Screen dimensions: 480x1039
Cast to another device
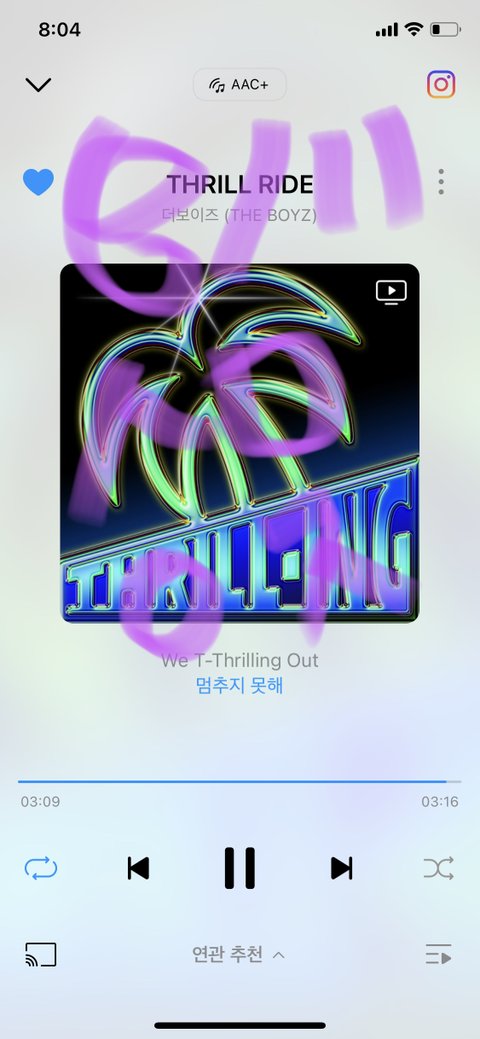tap(40, 955)
